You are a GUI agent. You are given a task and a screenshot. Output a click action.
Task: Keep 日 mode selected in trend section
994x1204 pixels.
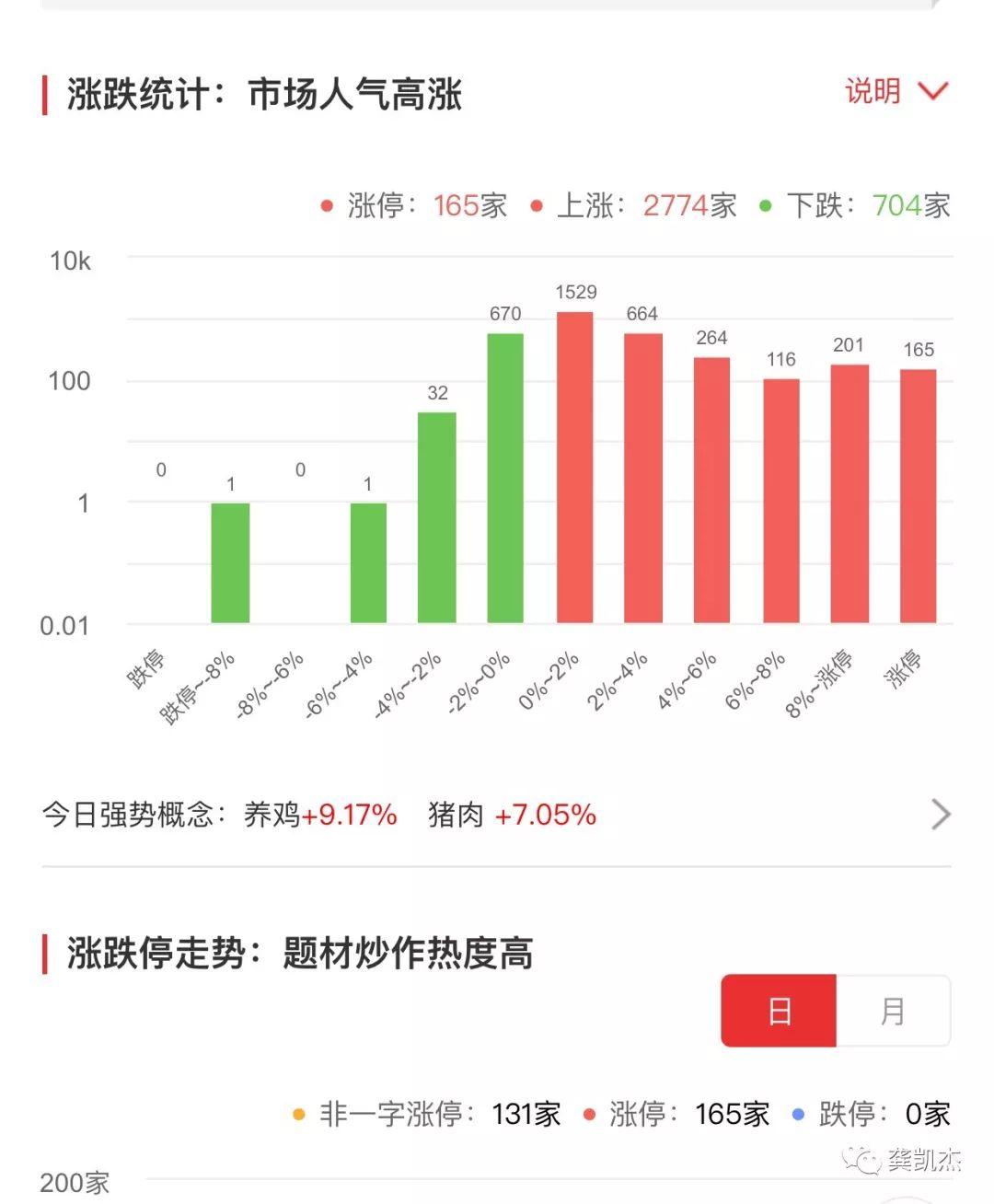point(779,1010)
